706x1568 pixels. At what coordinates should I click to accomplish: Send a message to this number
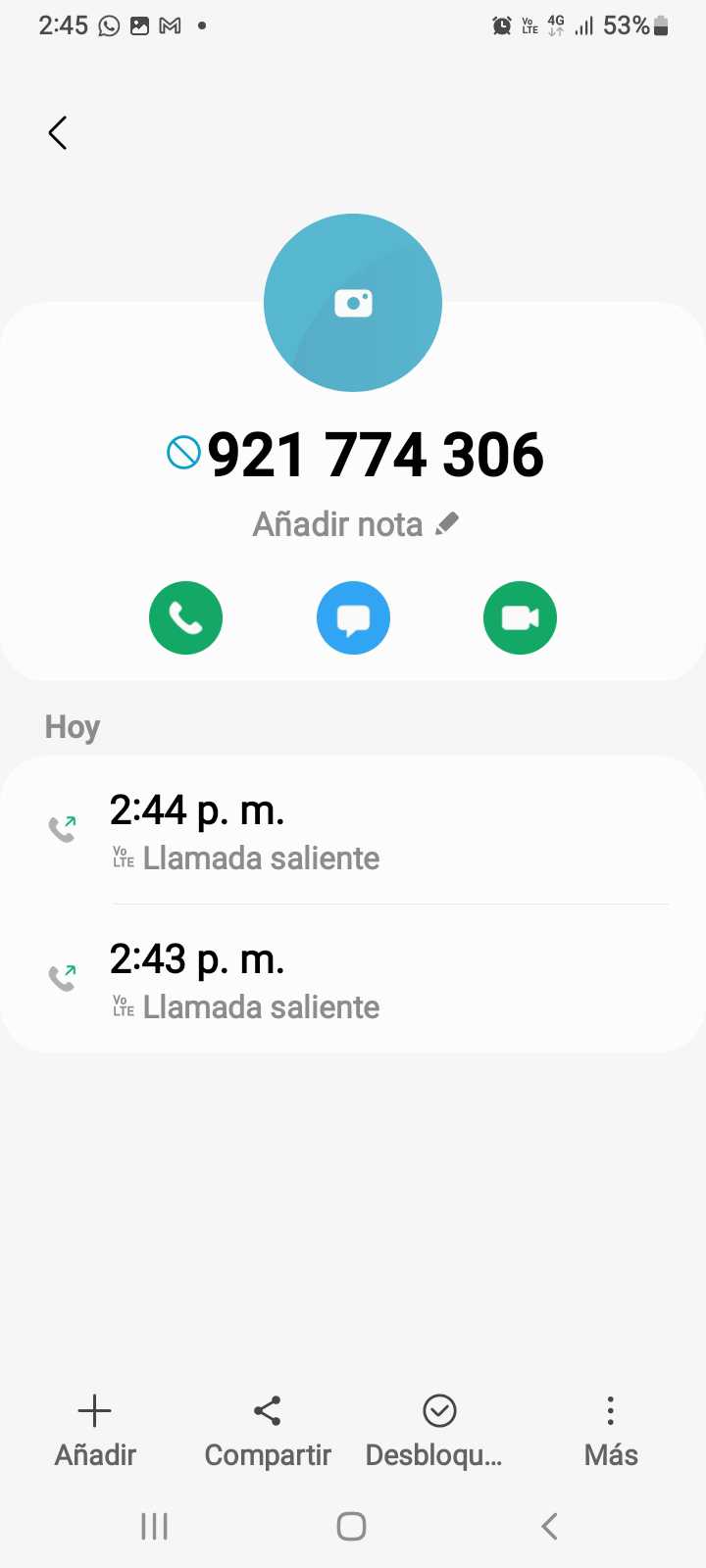[353, 617]
